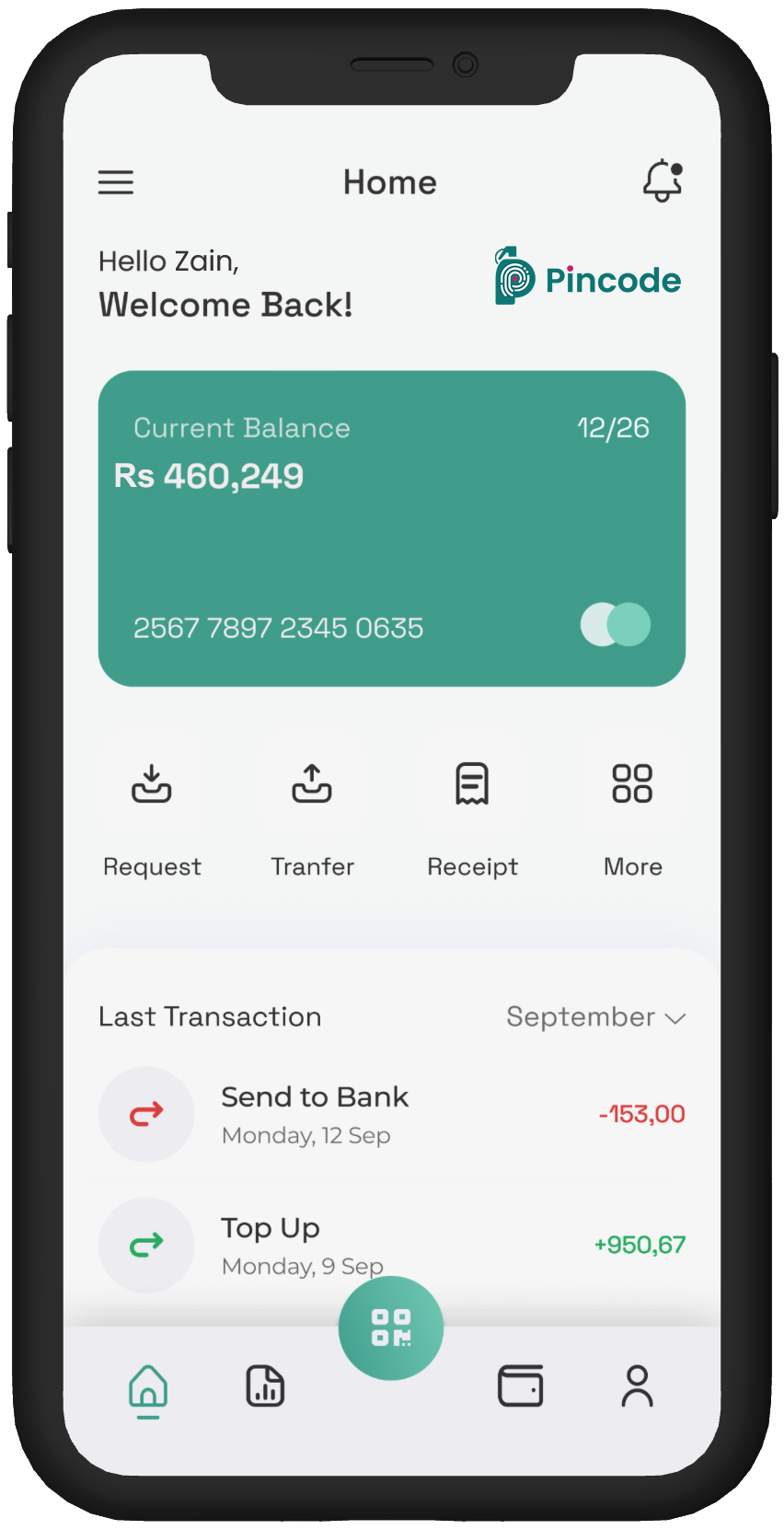Switch to the profile tab

pyautogui.click(x=637, y=1386)
